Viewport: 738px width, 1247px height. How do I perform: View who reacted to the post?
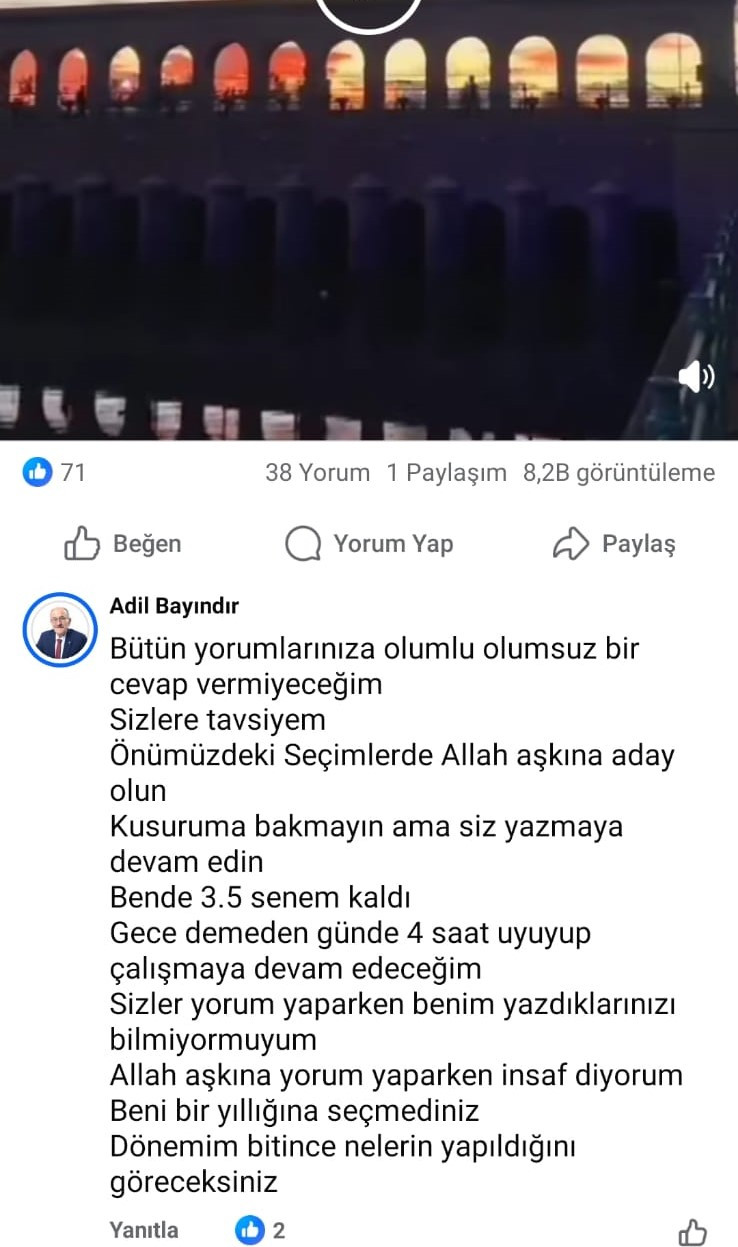click(x=54, y=472)
